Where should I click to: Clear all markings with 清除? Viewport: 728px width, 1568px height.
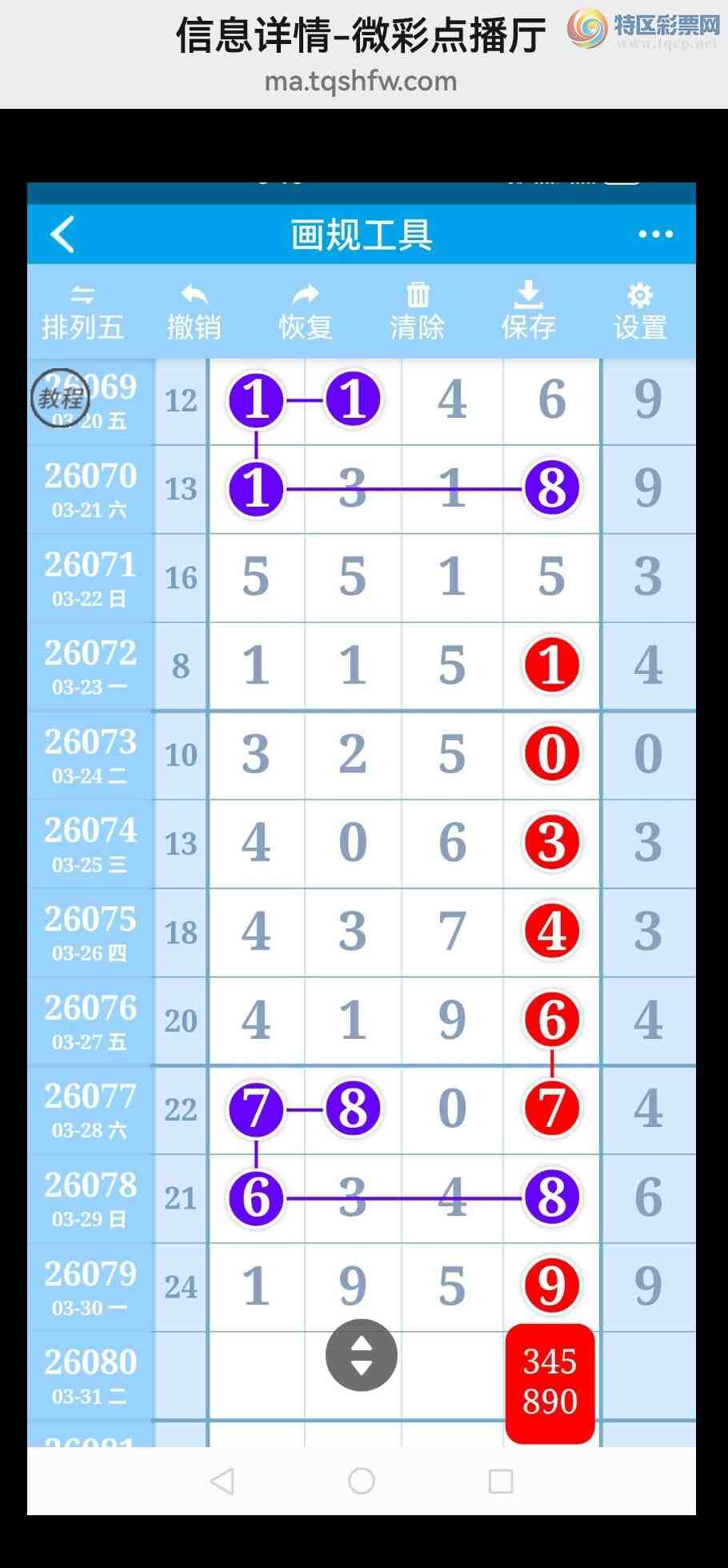(x=417, y=313)
